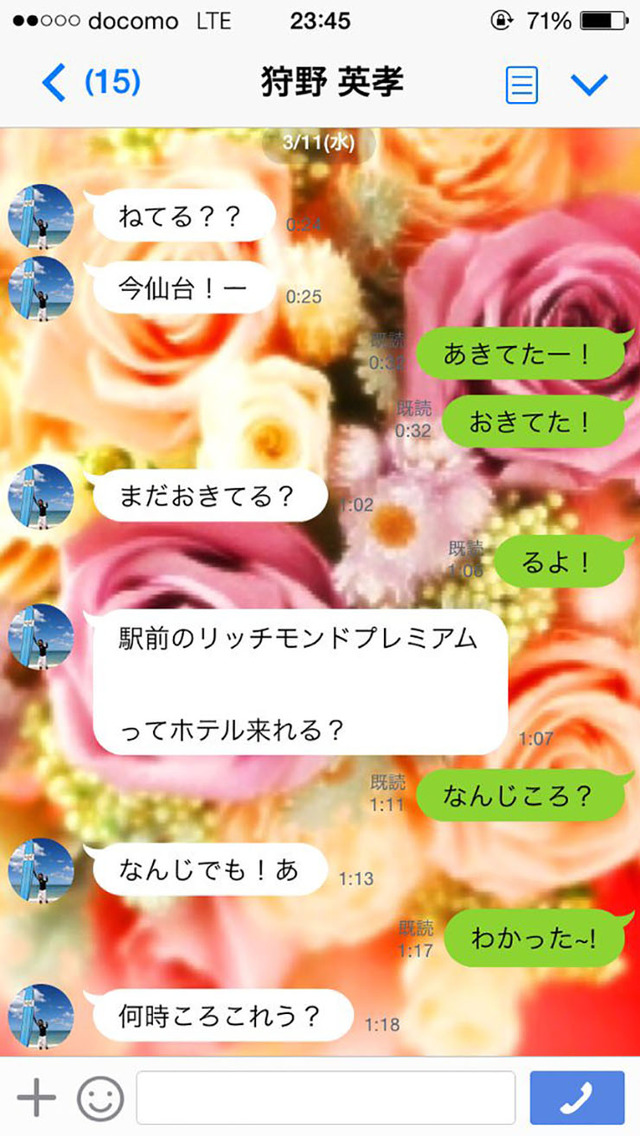Open the plus attachment menu
640x1136 pixels.
coord(36,1097)
